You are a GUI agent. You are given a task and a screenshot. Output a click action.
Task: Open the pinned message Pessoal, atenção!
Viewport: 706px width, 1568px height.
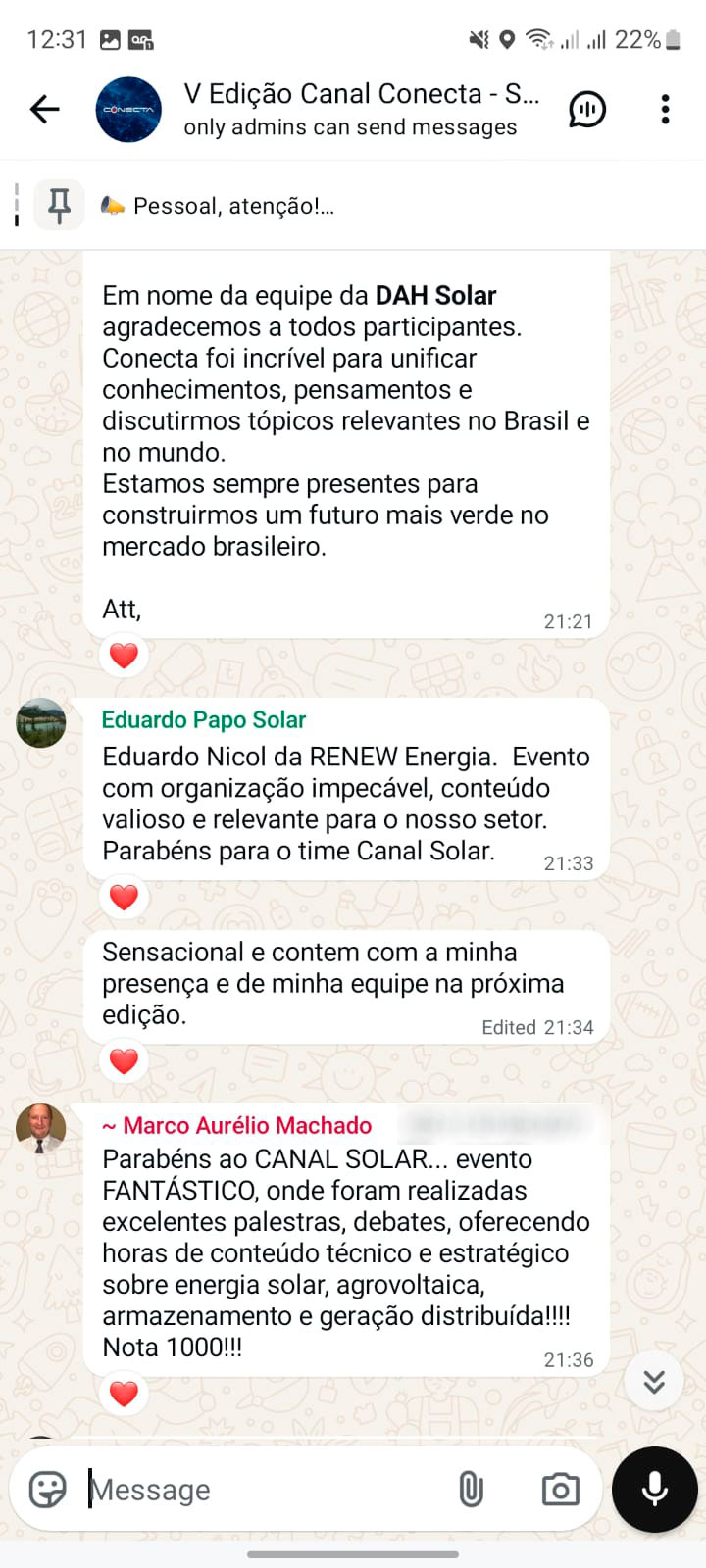[233, 206]
